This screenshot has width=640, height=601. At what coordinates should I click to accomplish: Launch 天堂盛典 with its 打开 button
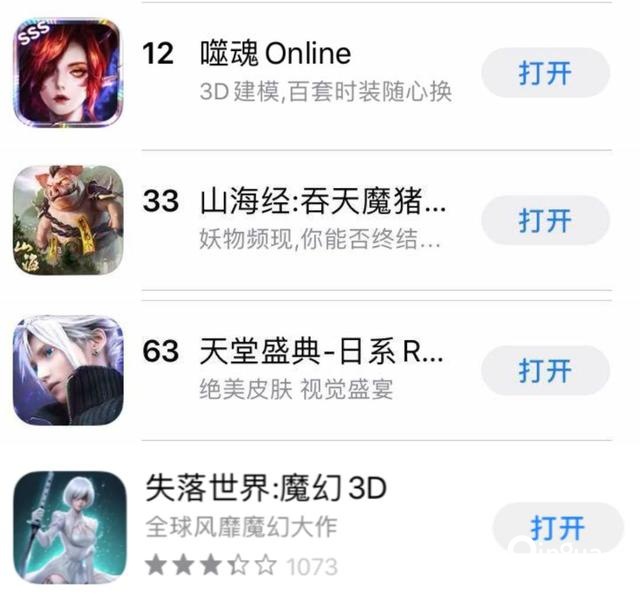coord(545,370)
